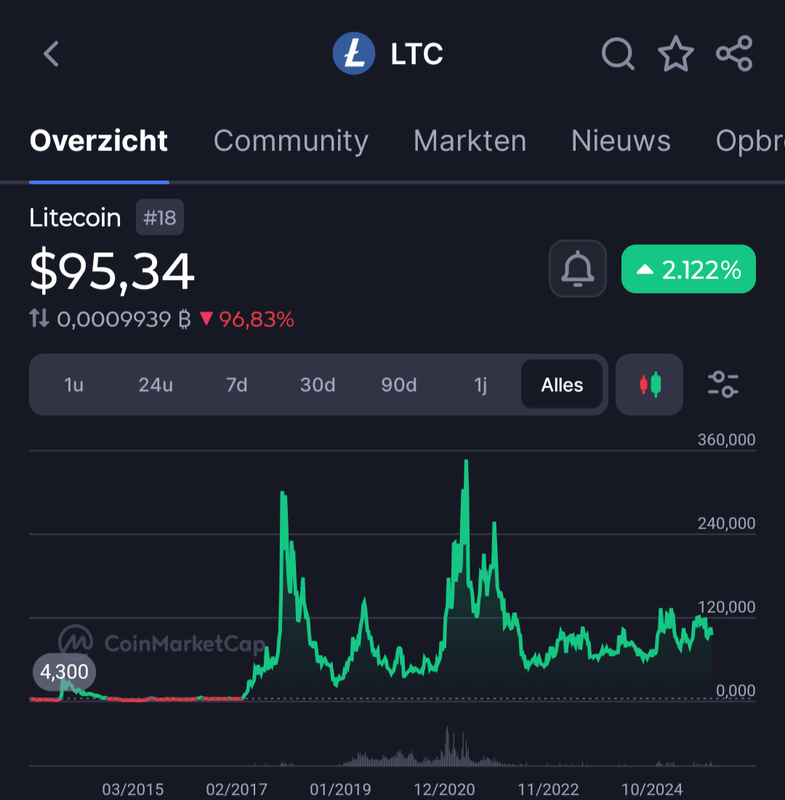Select the Overzicht tab
This screenshot has width=785, height=800.
[x=99, y=141]
